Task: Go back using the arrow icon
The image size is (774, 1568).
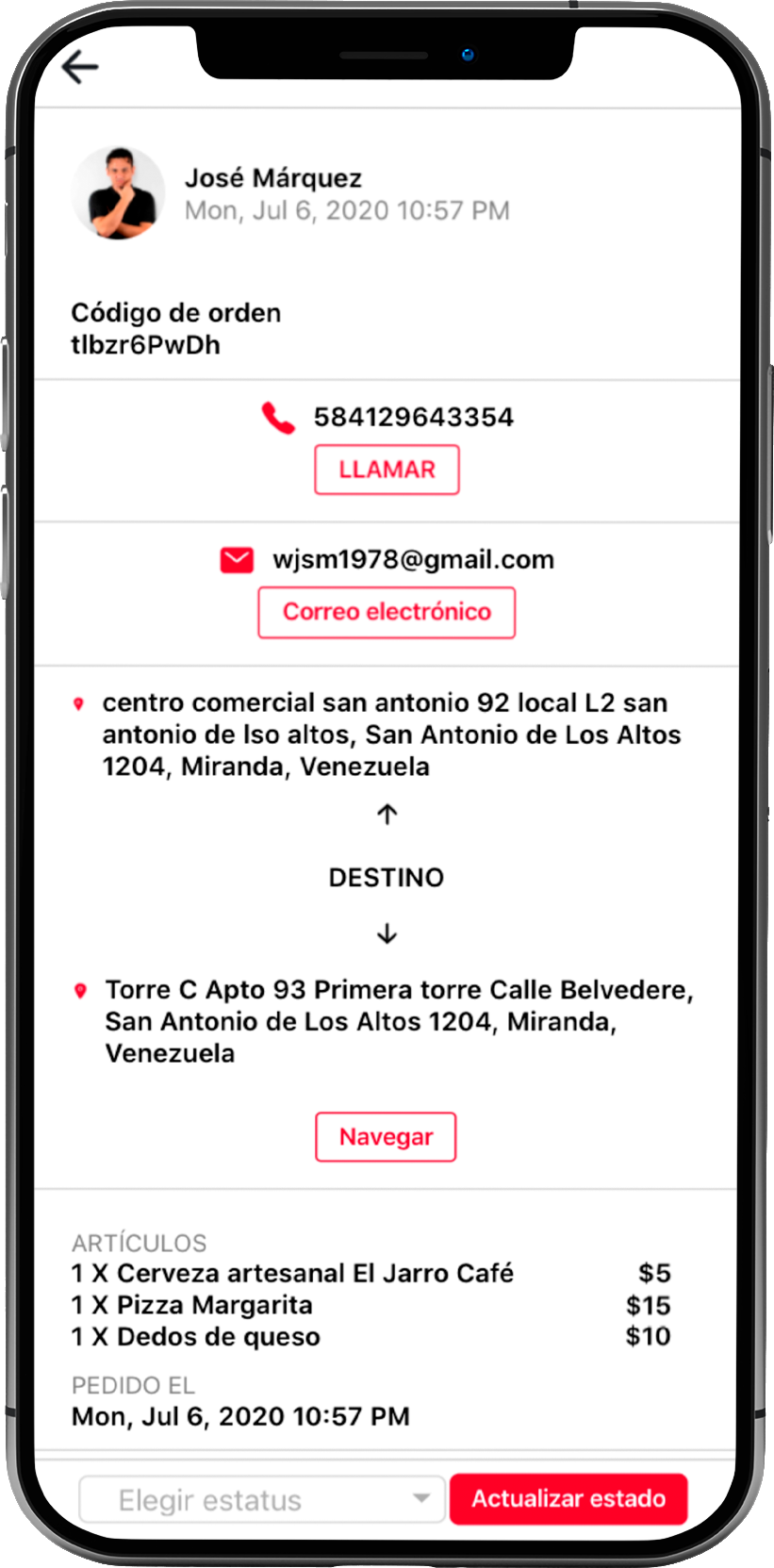Action: 80,67
